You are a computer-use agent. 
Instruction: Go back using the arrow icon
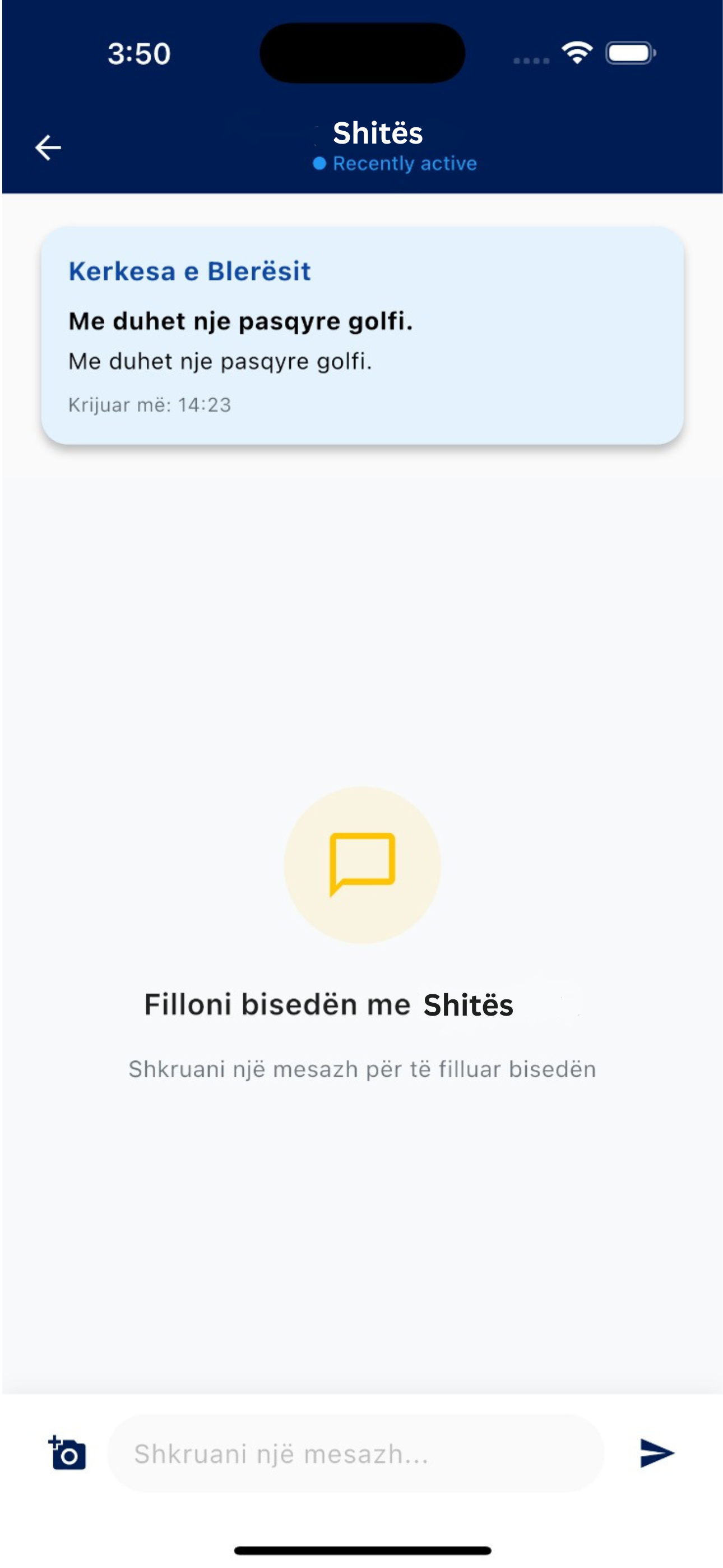(x=48, y=147)
